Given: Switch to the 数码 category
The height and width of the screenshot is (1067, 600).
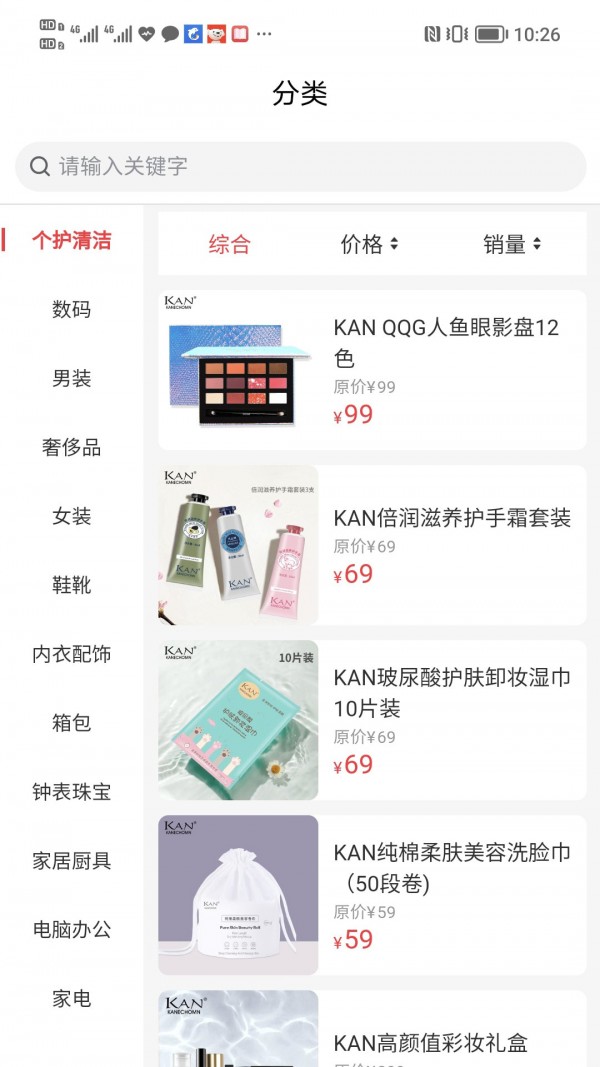Looking at the screenshot, I should tap(71, 309).
